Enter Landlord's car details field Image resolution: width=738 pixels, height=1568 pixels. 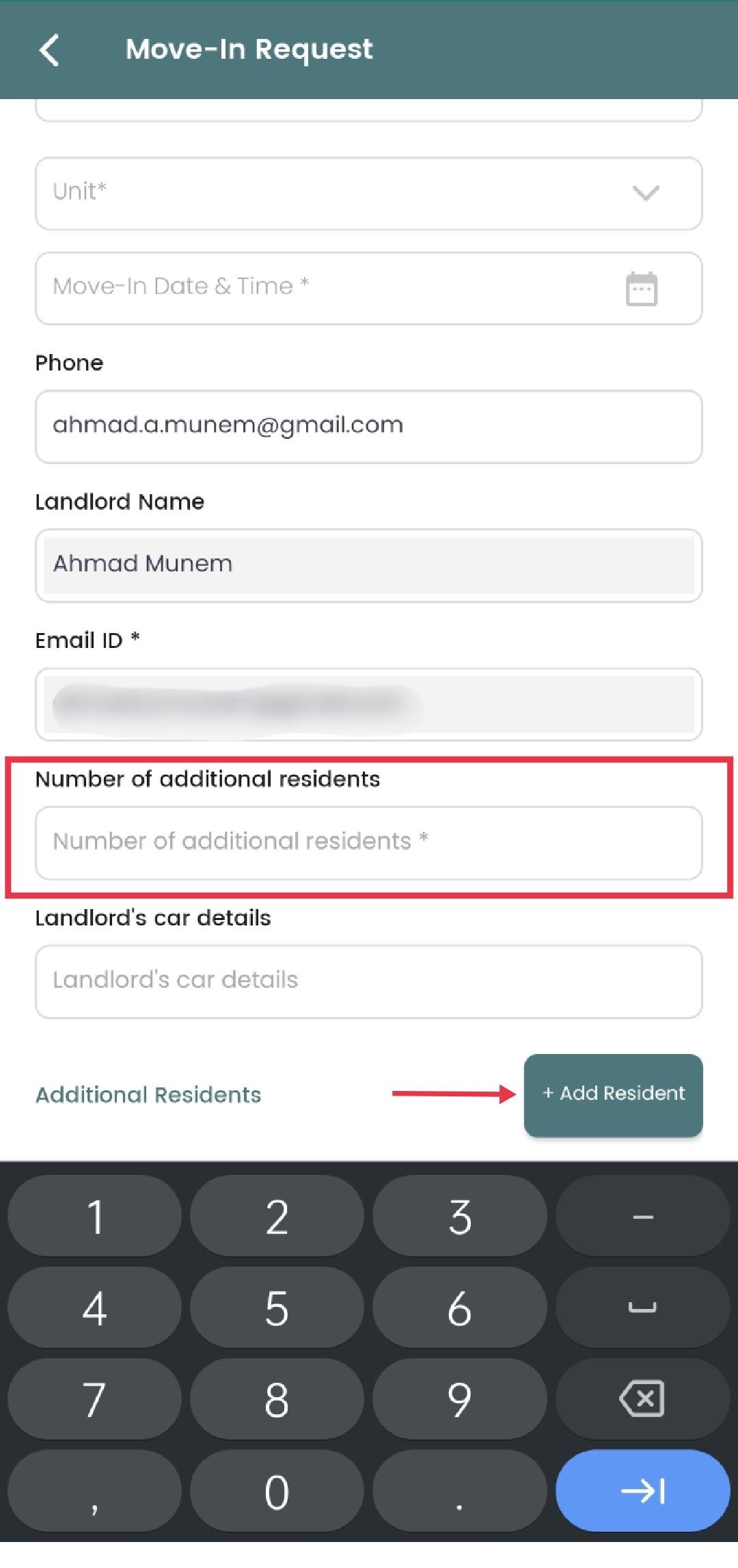[369, 982]
